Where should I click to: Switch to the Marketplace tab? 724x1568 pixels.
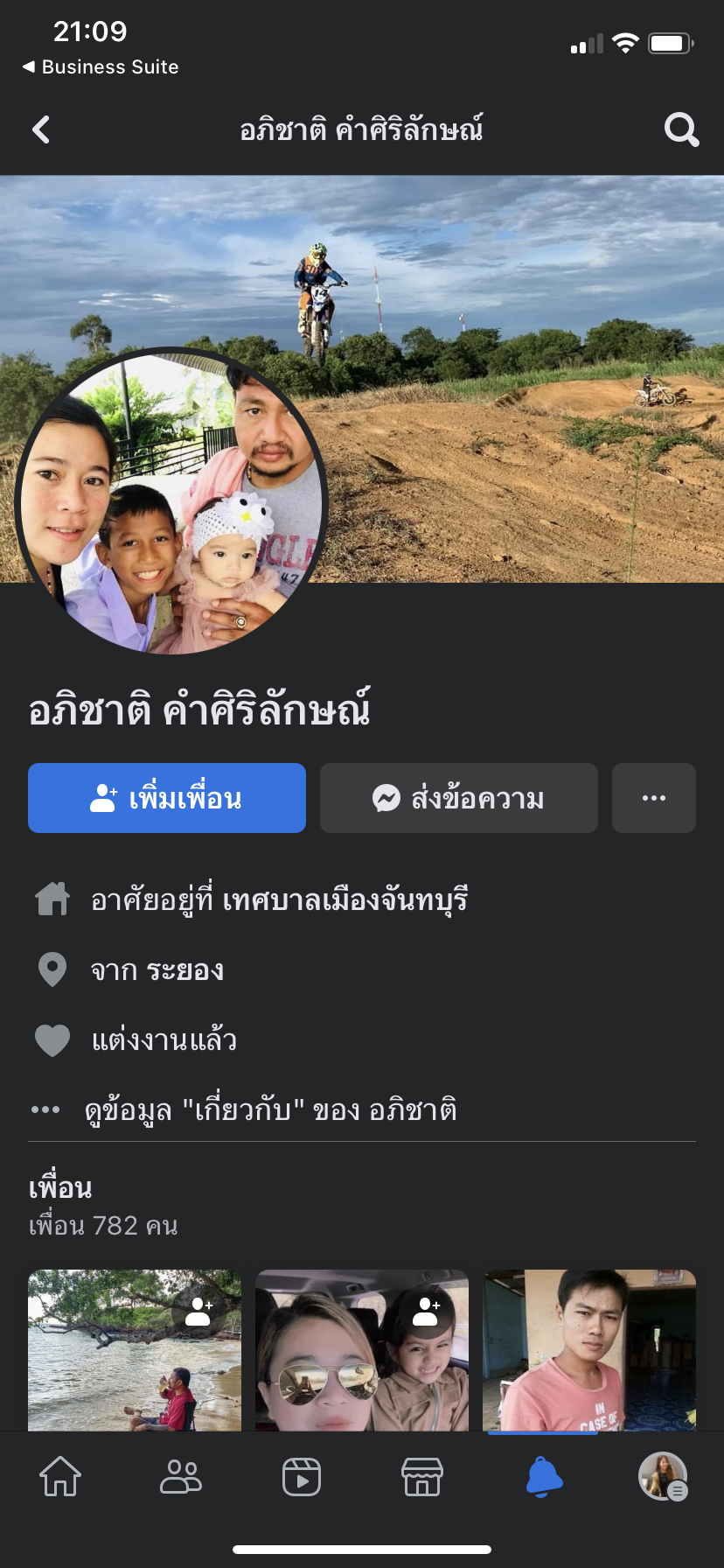pos(422,1476)
